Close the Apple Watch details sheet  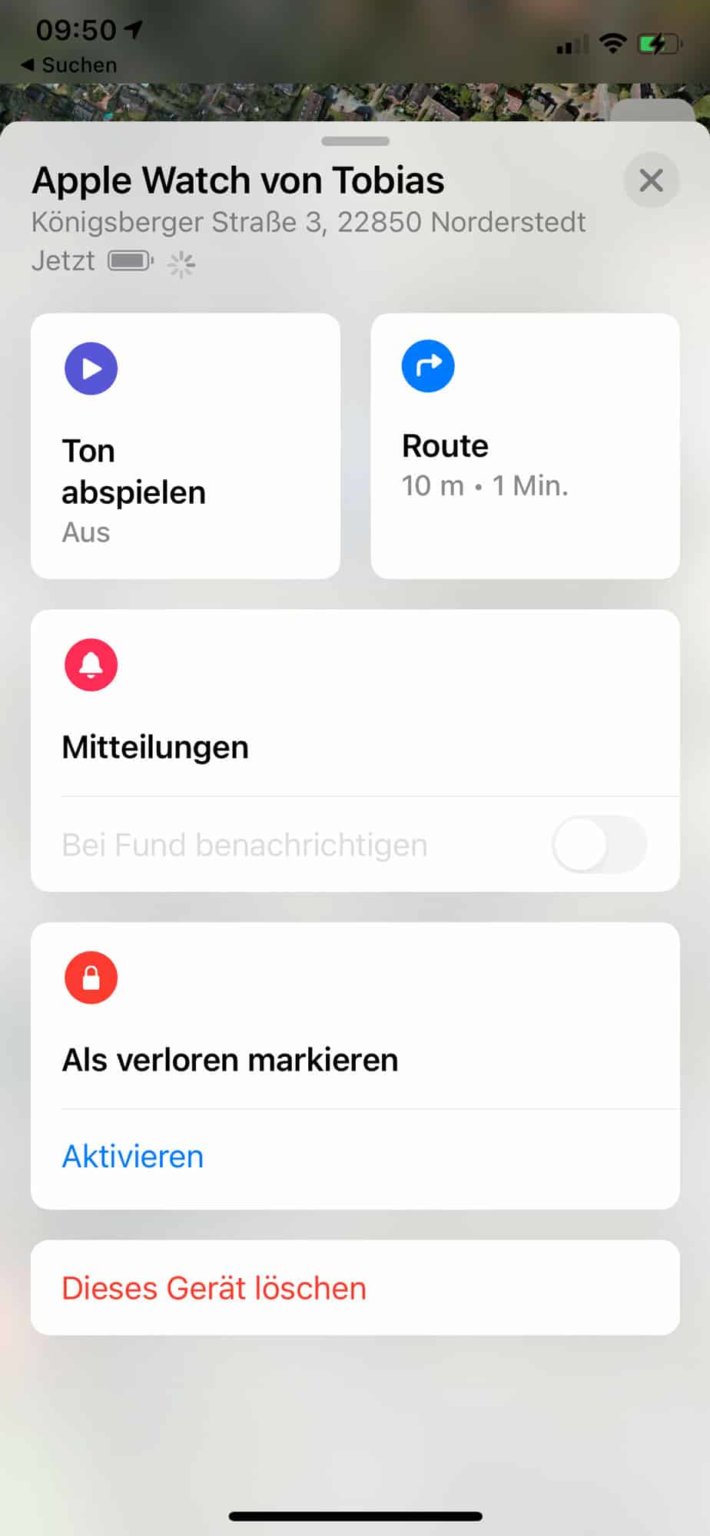tap(651, 181)
